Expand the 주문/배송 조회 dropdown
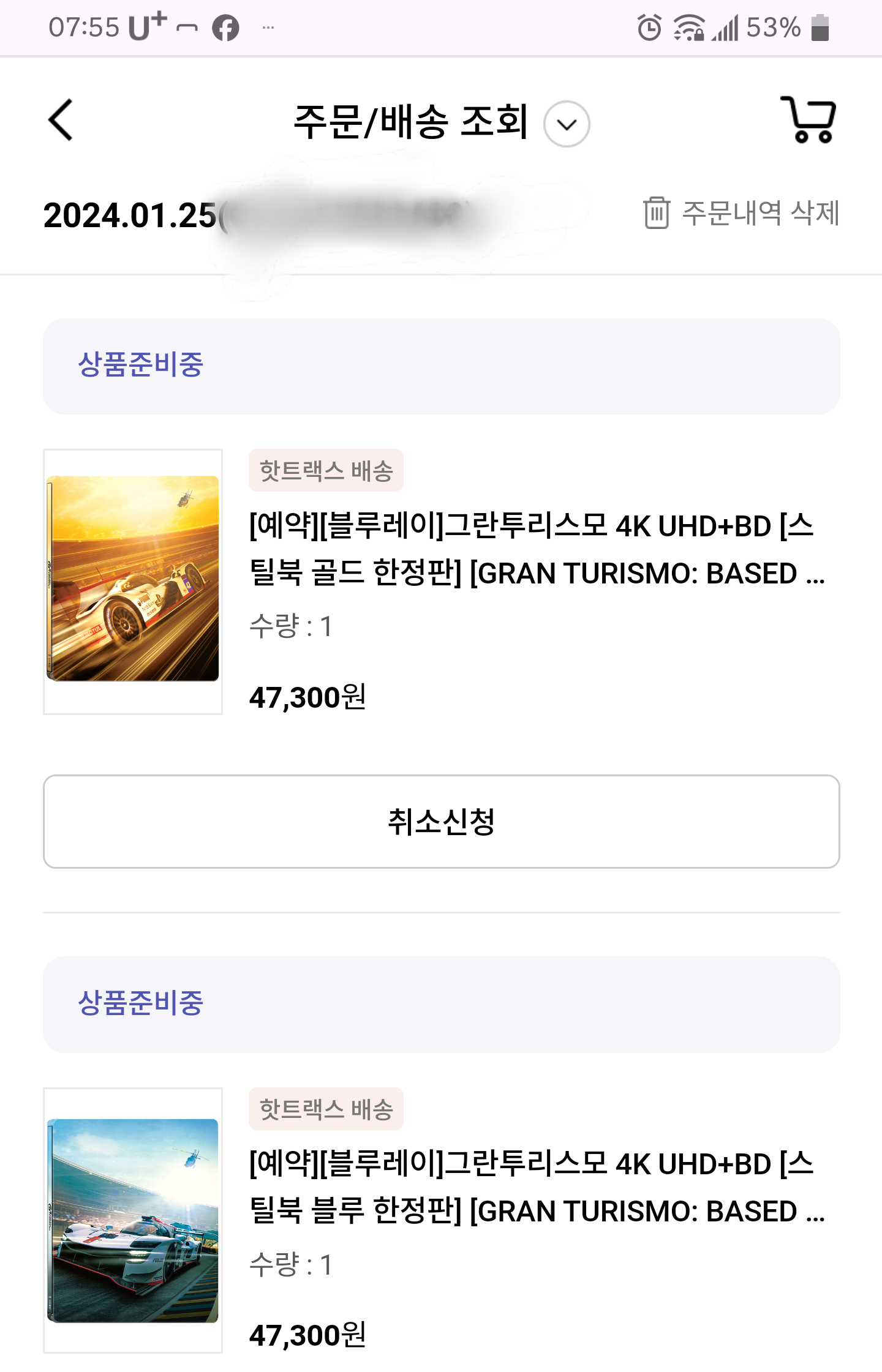This screenshot has height=1372, width=882. 567,124
